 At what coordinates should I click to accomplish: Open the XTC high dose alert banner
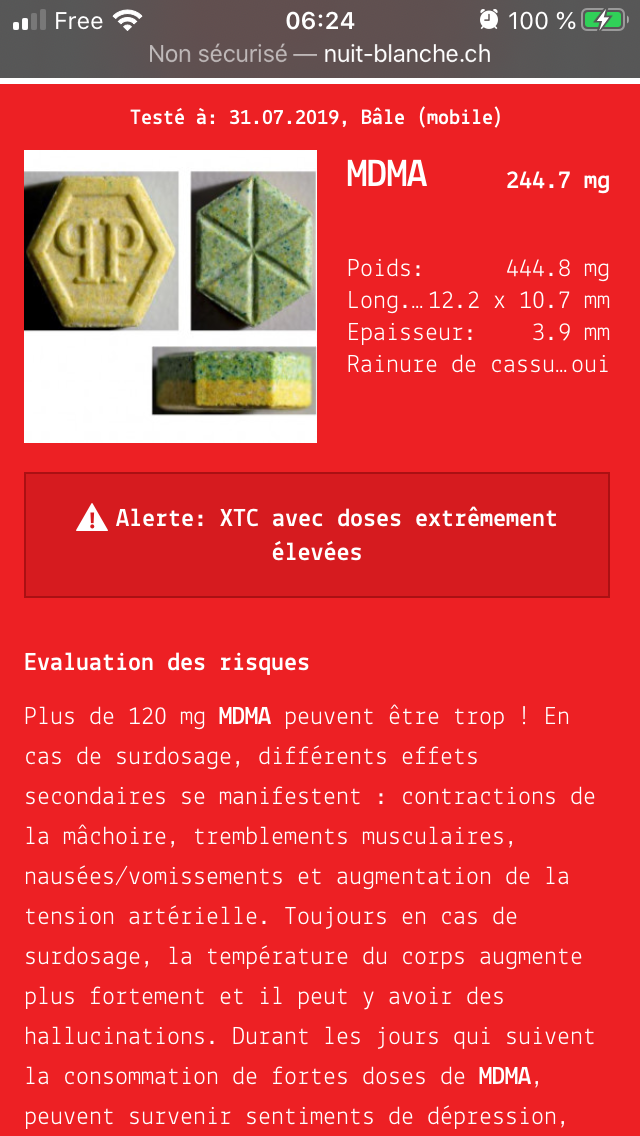coord(317,535)
